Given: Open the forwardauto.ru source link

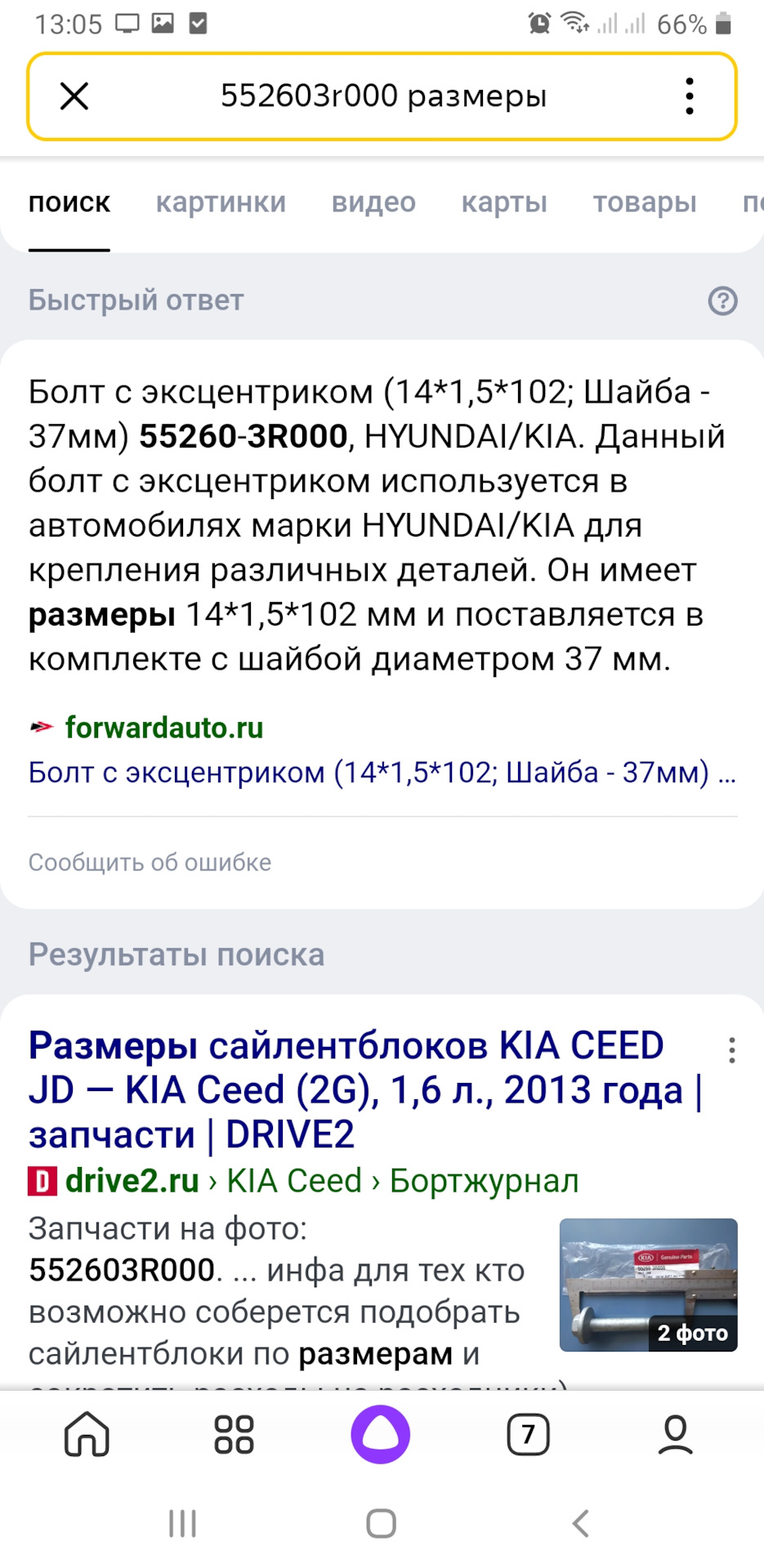Looking at the screenshot, I should [163, 728].
